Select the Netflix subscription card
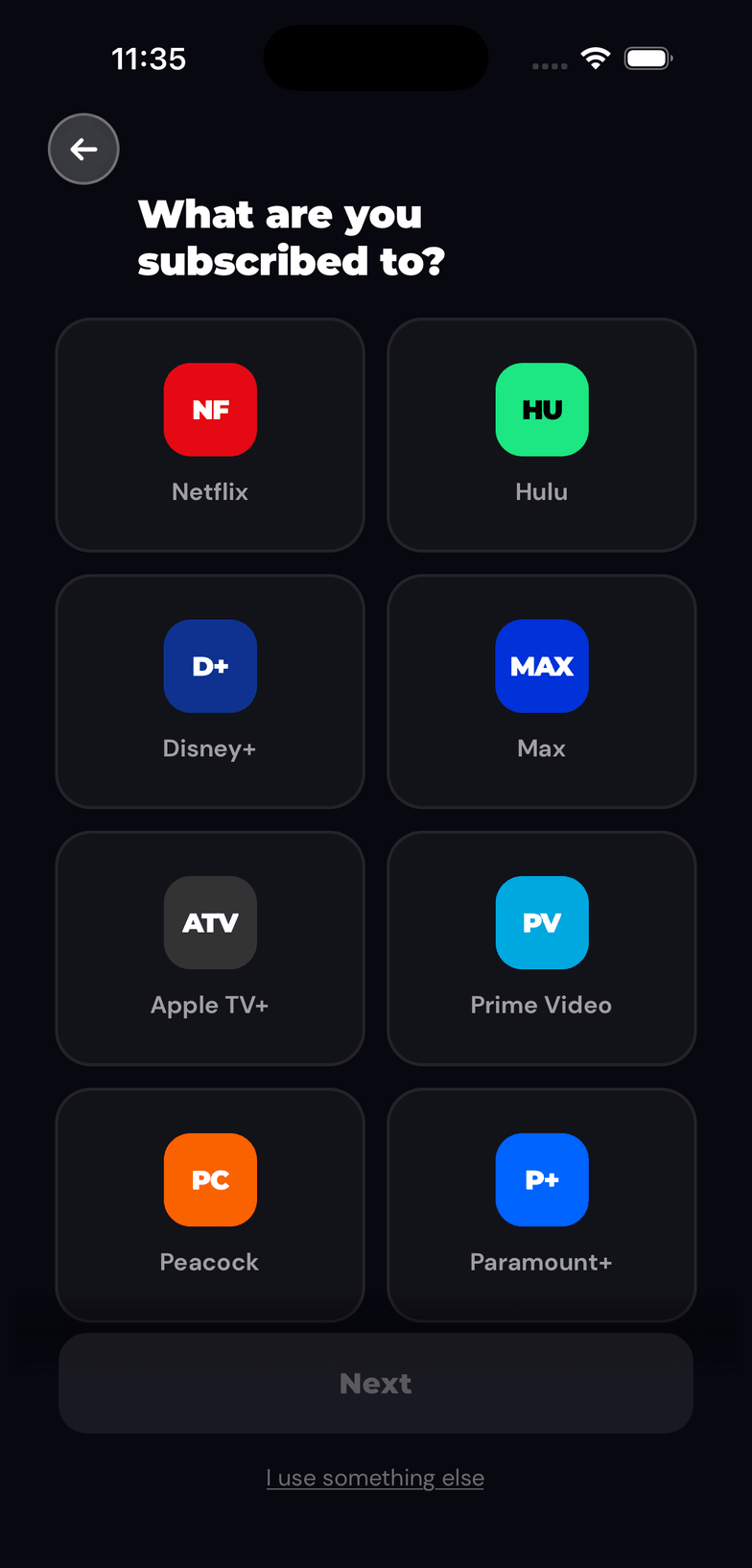The image size is (752, 1568). point(210,435)
